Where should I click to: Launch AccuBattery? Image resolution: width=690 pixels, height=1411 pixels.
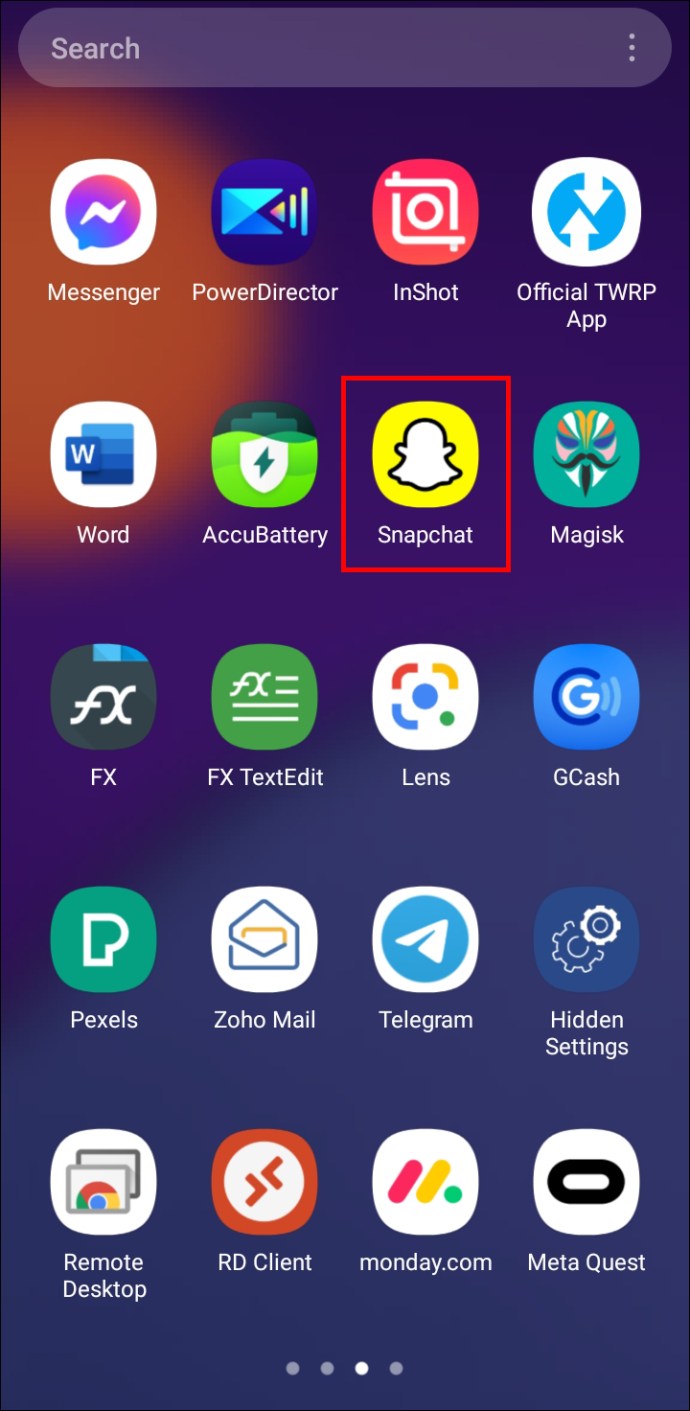pos(265,455)
